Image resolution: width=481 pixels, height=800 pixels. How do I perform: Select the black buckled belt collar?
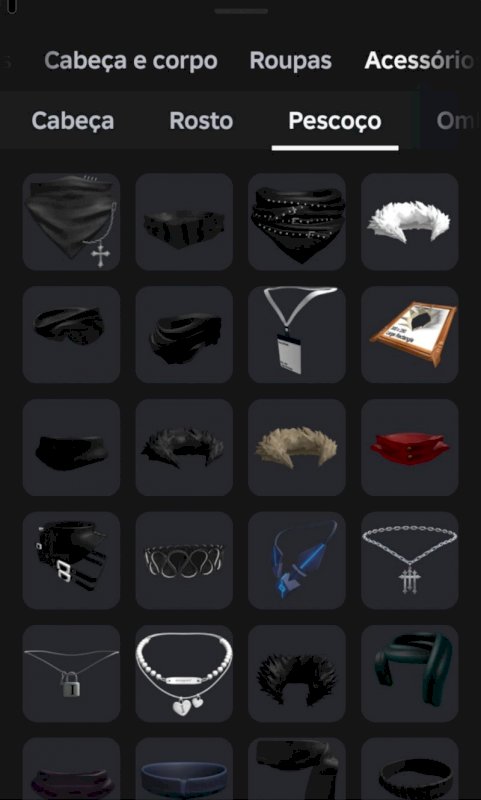point(71,560)
